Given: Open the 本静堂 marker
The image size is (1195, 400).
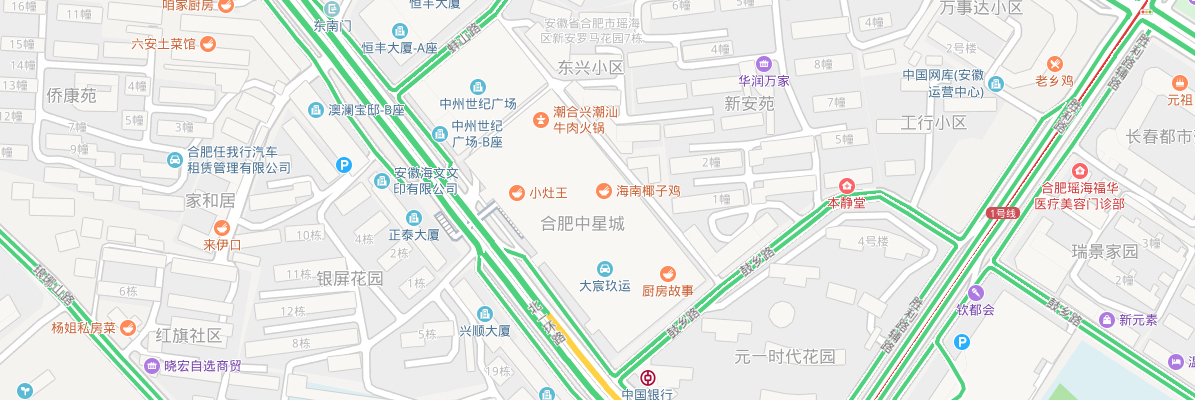Looking at the screenshot, I should [847, 186].
